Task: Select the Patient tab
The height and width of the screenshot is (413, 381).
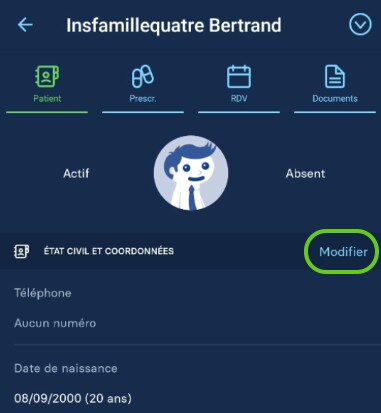Action: [x=47, y=85]
